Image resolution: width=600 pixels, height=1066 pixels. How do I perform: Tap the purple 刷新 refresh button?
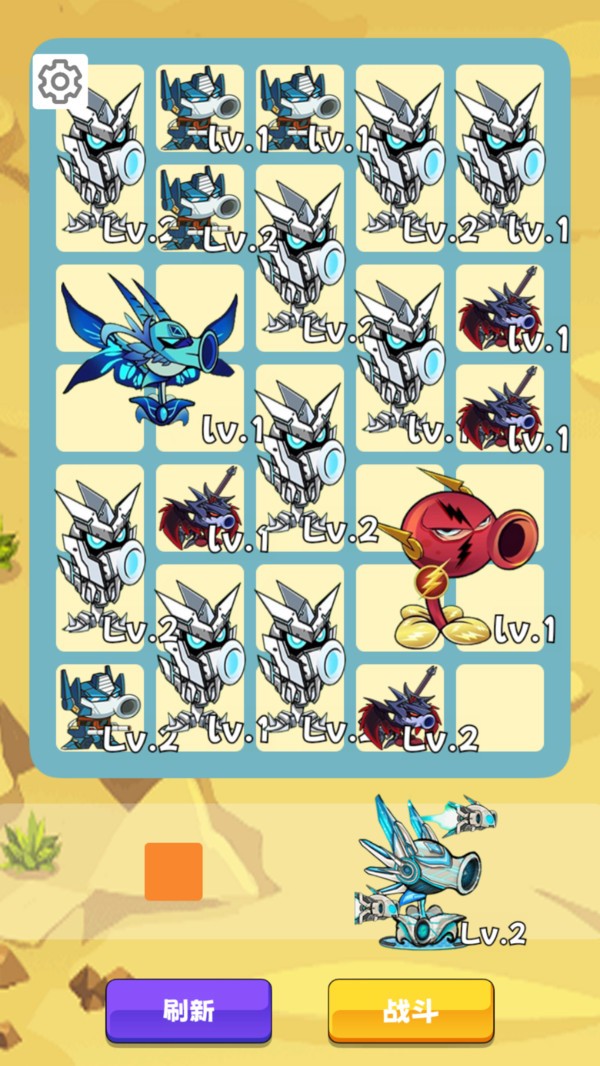[x=189, y=1010]
